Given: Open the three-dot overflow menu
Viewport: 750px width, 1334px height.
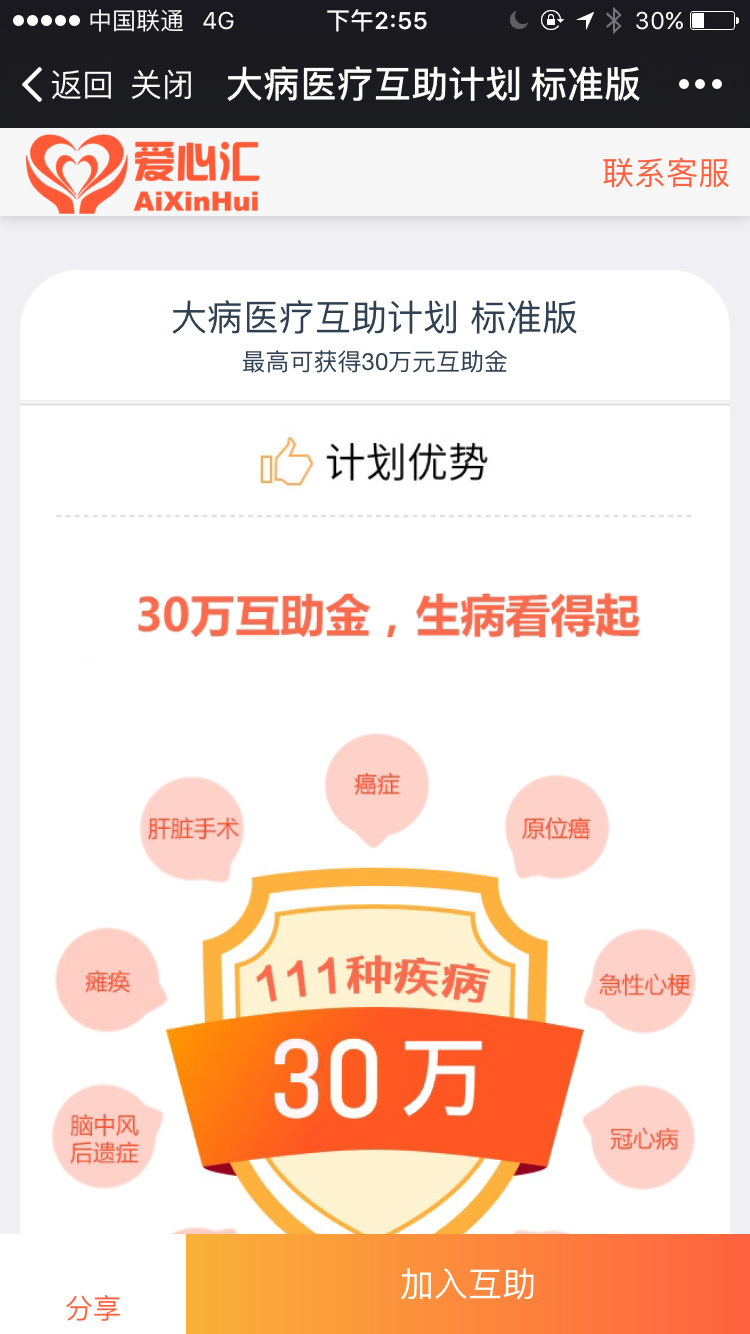Looking at the screenshot, I should pos(700,86).
